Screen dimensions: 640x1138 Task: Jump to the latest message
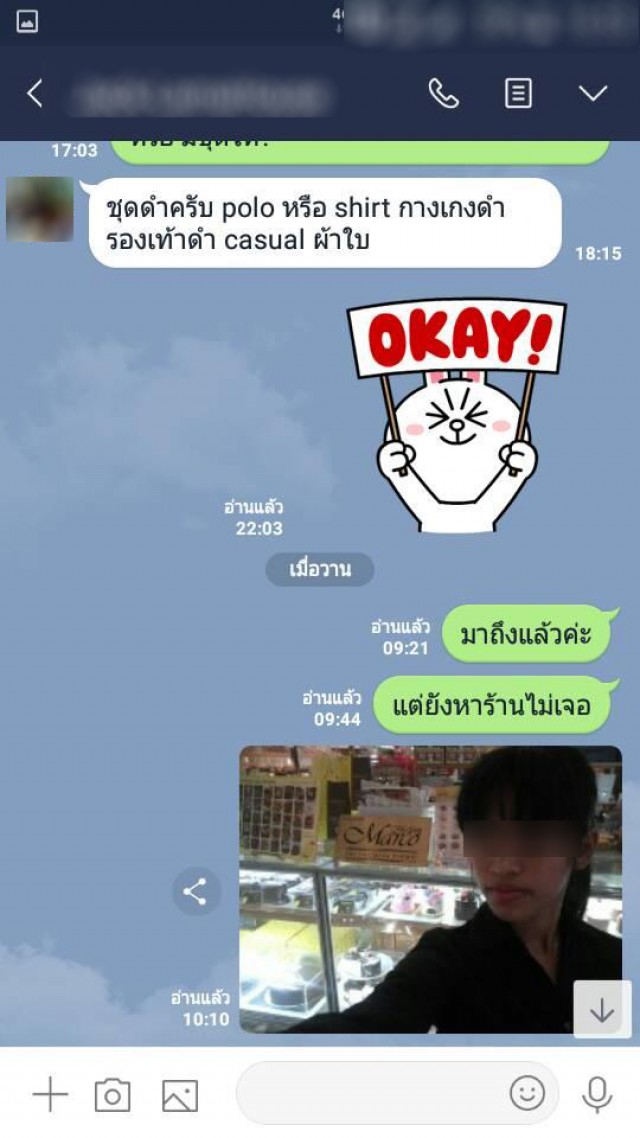pyautogui.click(x=602, y=1010)
